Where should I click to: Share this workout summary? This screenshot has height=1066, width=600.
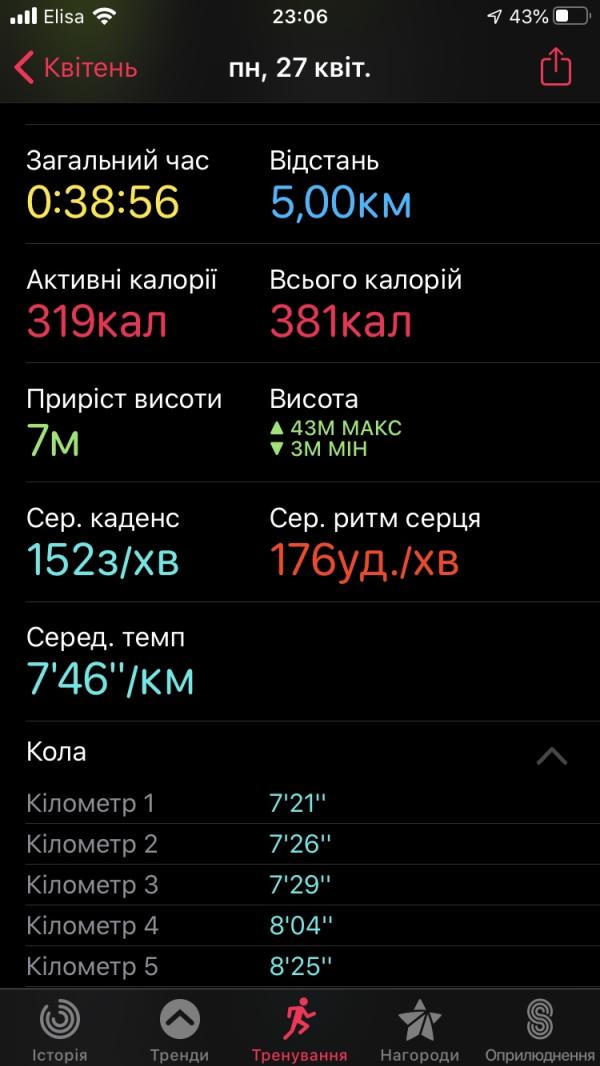pyautogui.click(x=555, y=67)
